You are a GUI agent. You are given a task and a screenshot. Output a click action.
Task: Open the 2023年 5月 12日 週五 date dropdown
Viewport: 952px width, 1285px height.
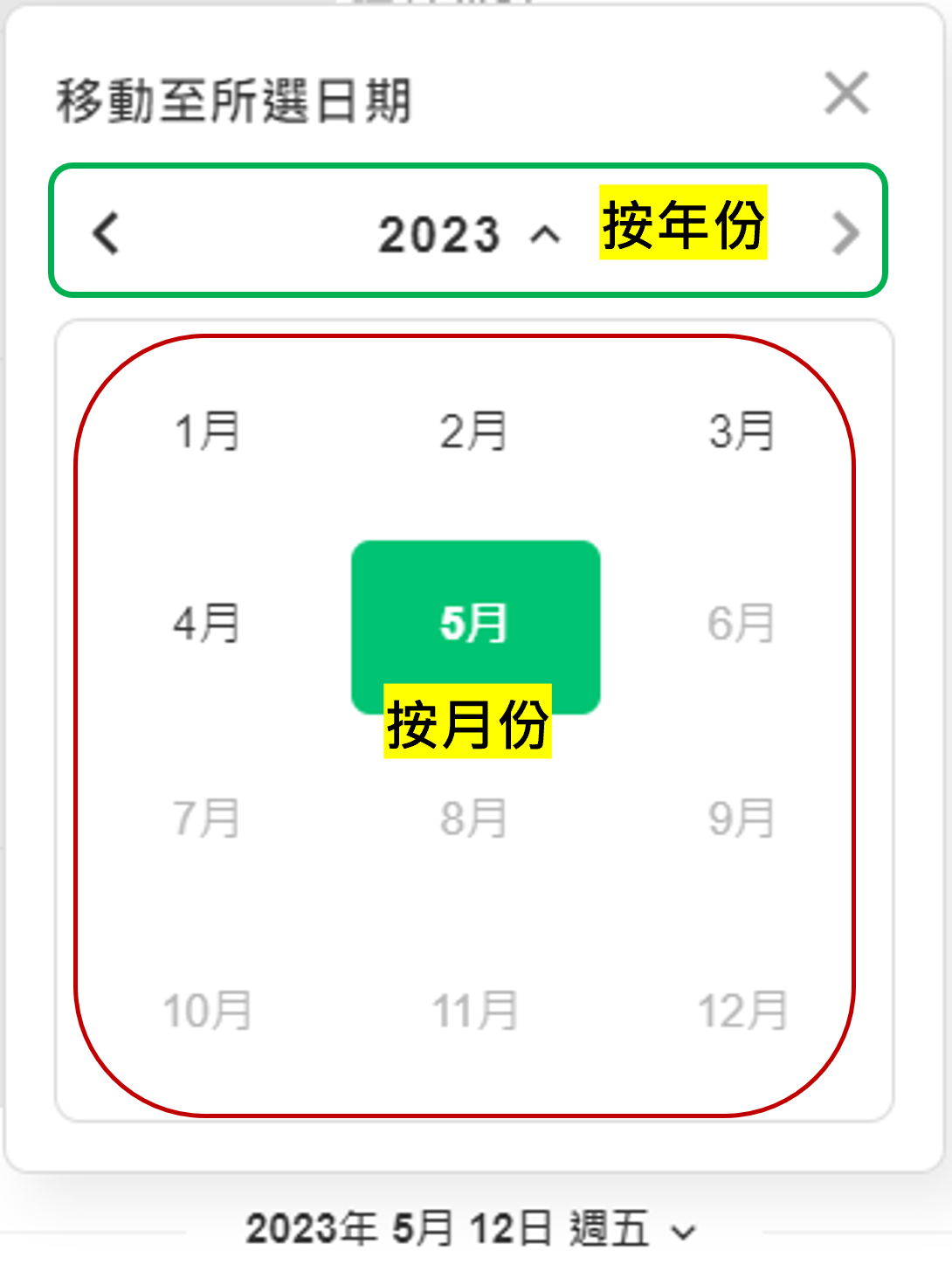coord(470,1230)
